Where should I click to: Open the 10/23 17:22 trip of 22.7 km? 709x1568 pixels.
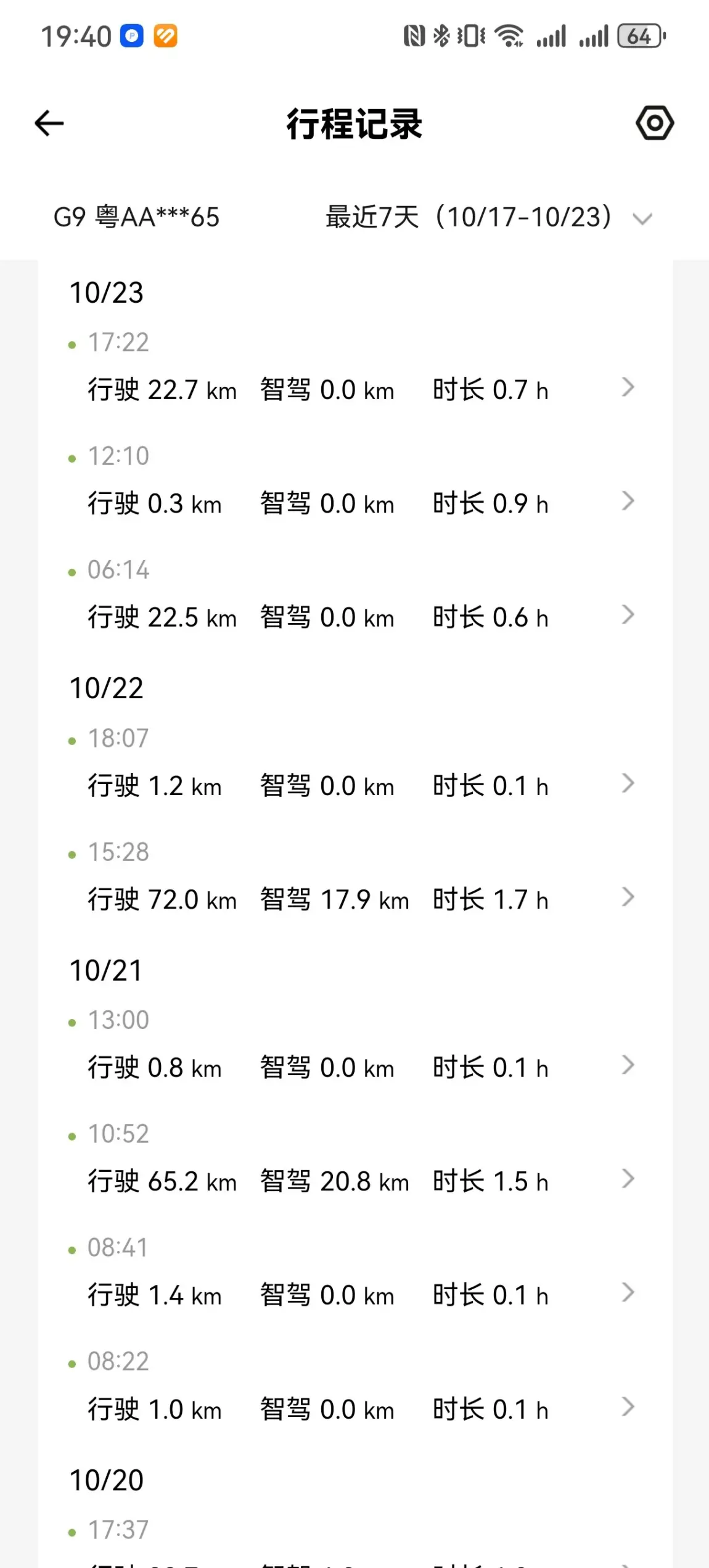tap(355, 368)
